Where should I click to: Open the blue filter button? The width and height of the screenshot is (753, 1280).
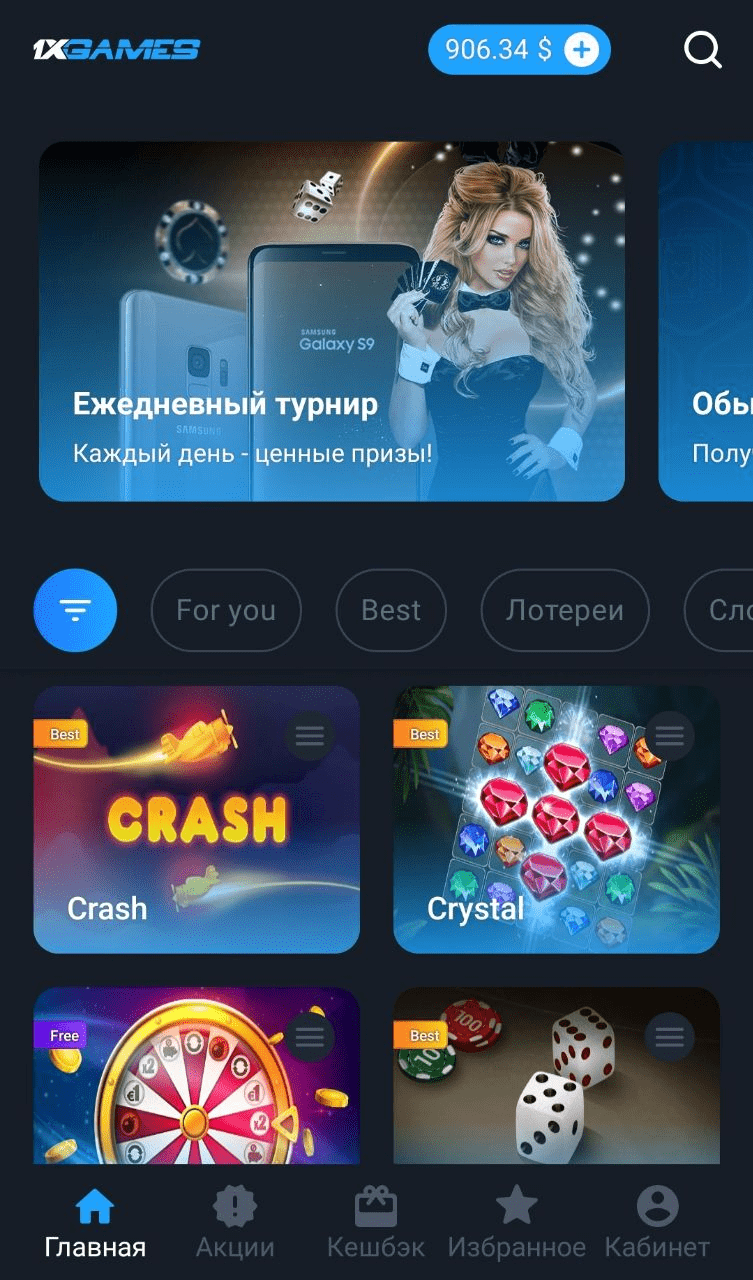coord(75,610)
